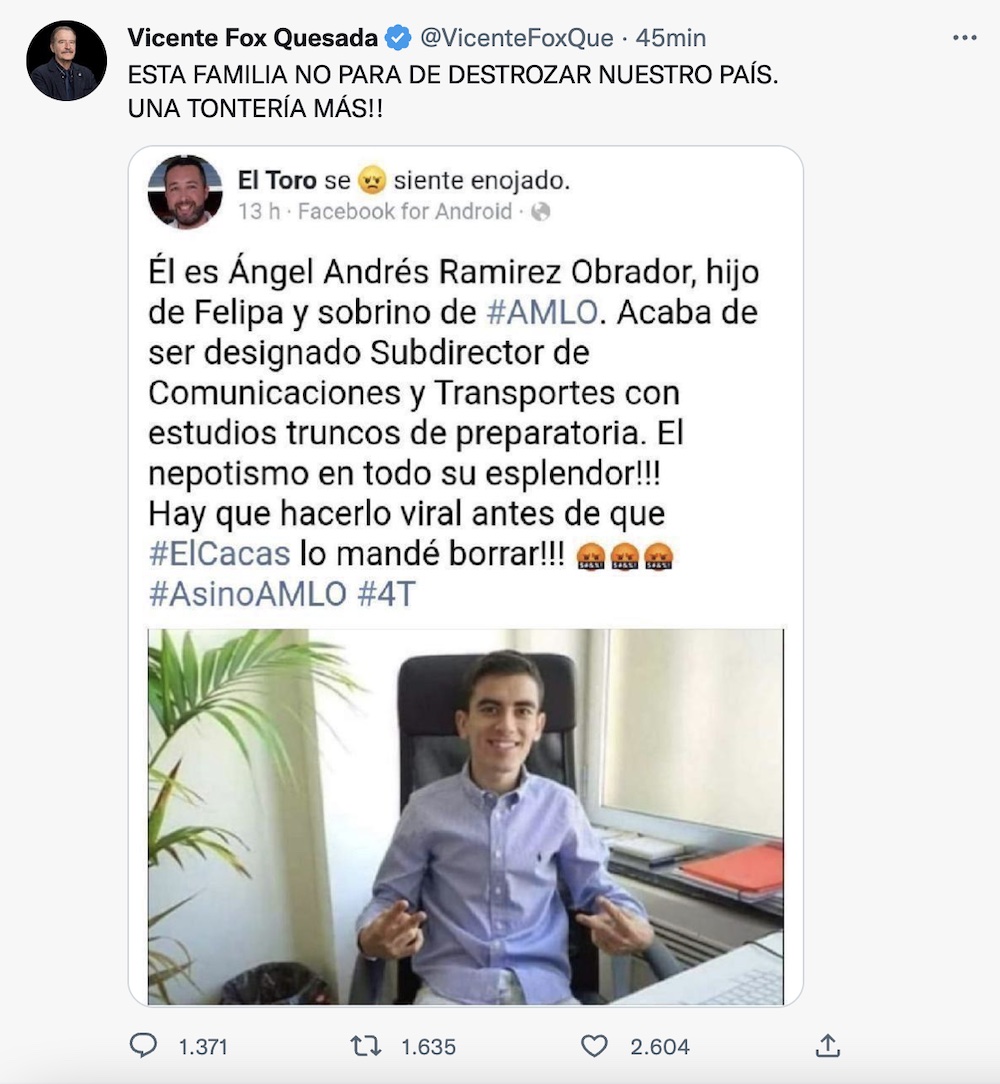Open Vicente Fox Quesada's profile picture
Screen dimensions: 1000x1084
[x=66, y=61]
